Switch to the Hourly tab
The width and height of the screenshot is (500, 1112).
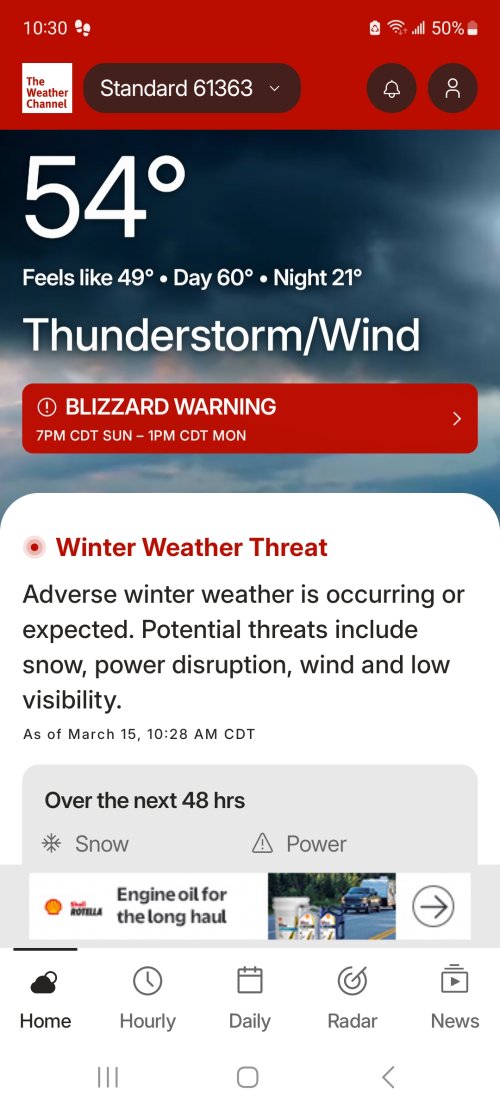148,999
